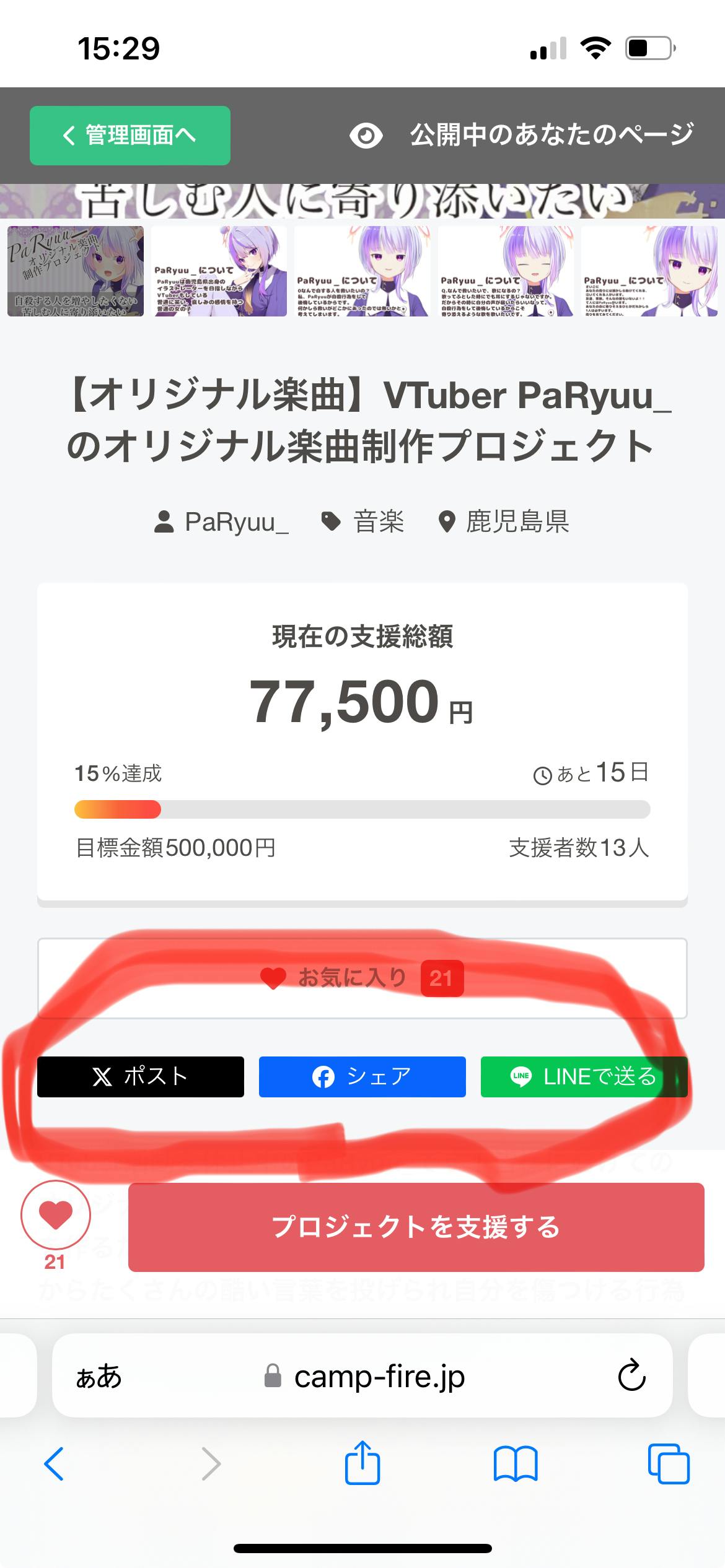Tap the camp-fire.jp address bar
This screenshot has width=725, height=1568.
tap(378, 1376)
